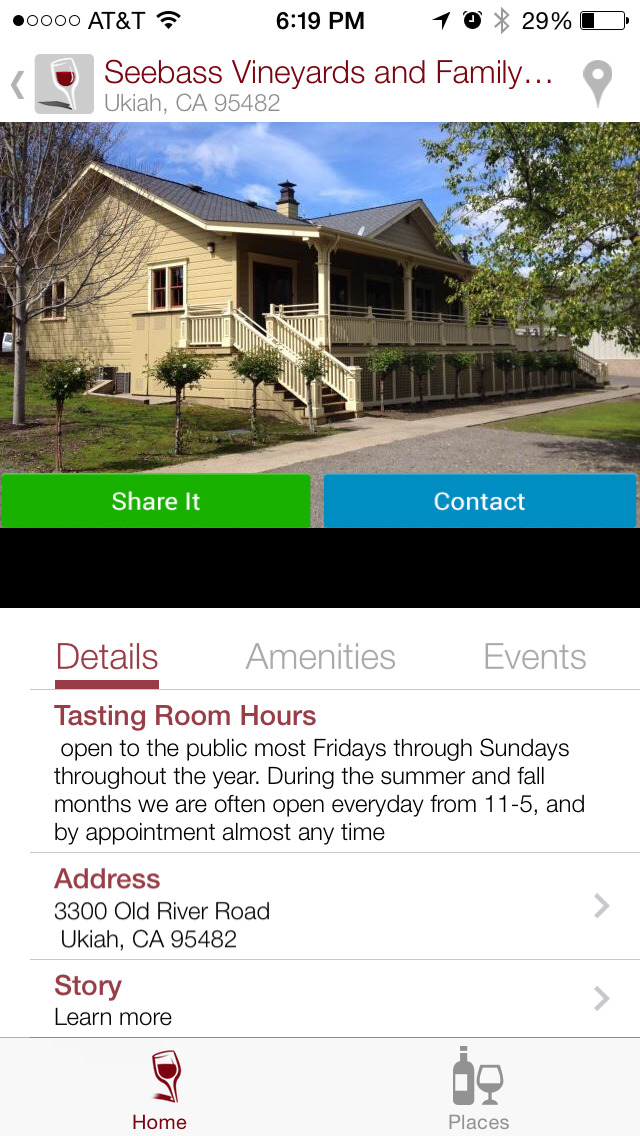Contact Seebass Vineyards

(x=480, y=501)
